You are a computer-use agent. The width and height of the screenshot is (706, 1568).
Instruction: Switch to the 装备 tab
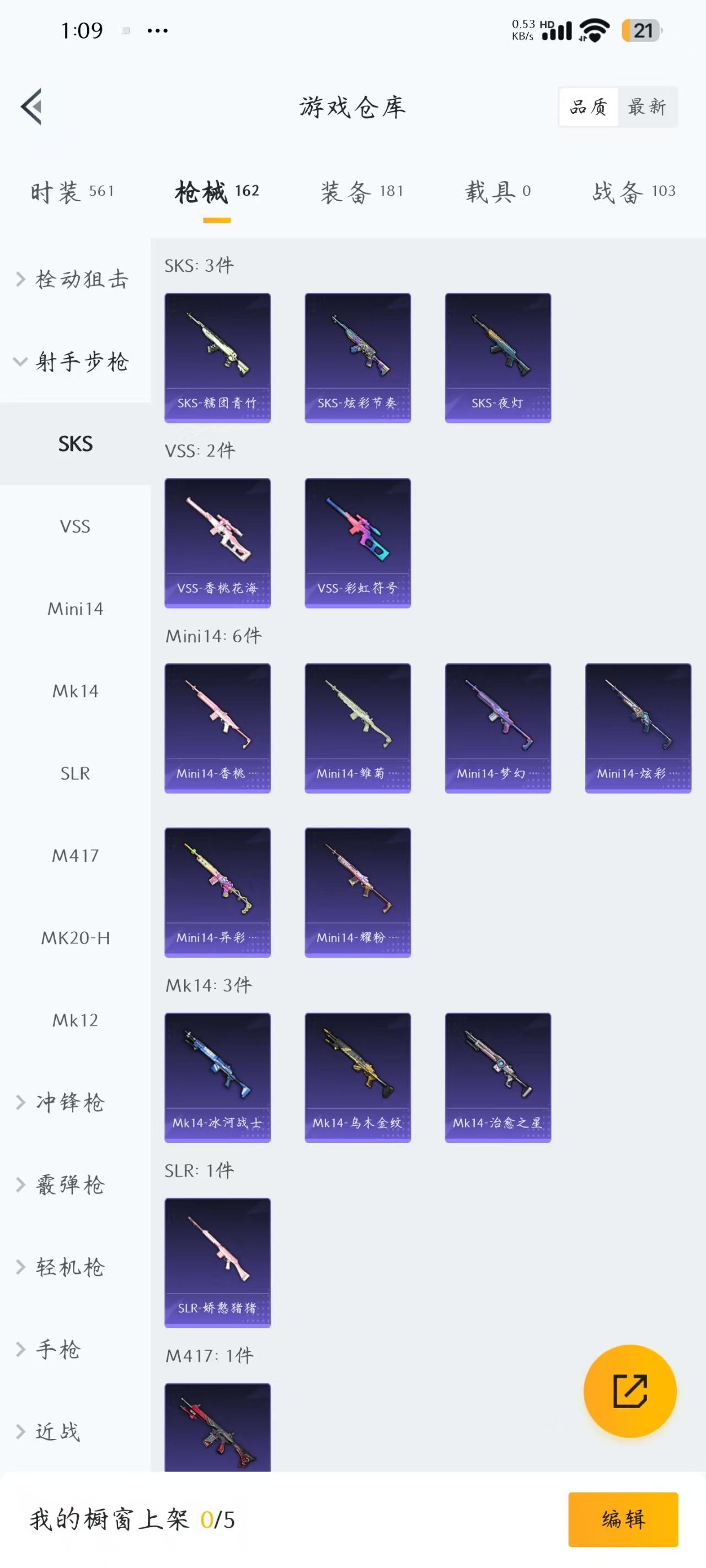point(362,192)
